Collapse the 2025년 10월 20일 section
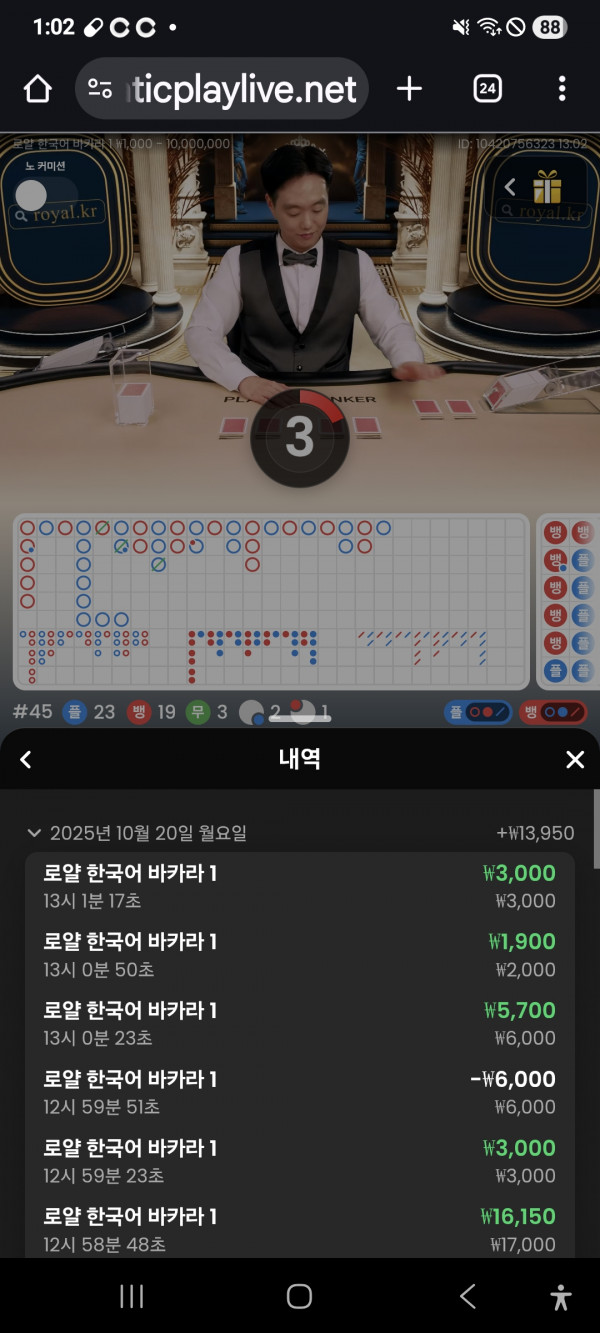 [35, 833]
